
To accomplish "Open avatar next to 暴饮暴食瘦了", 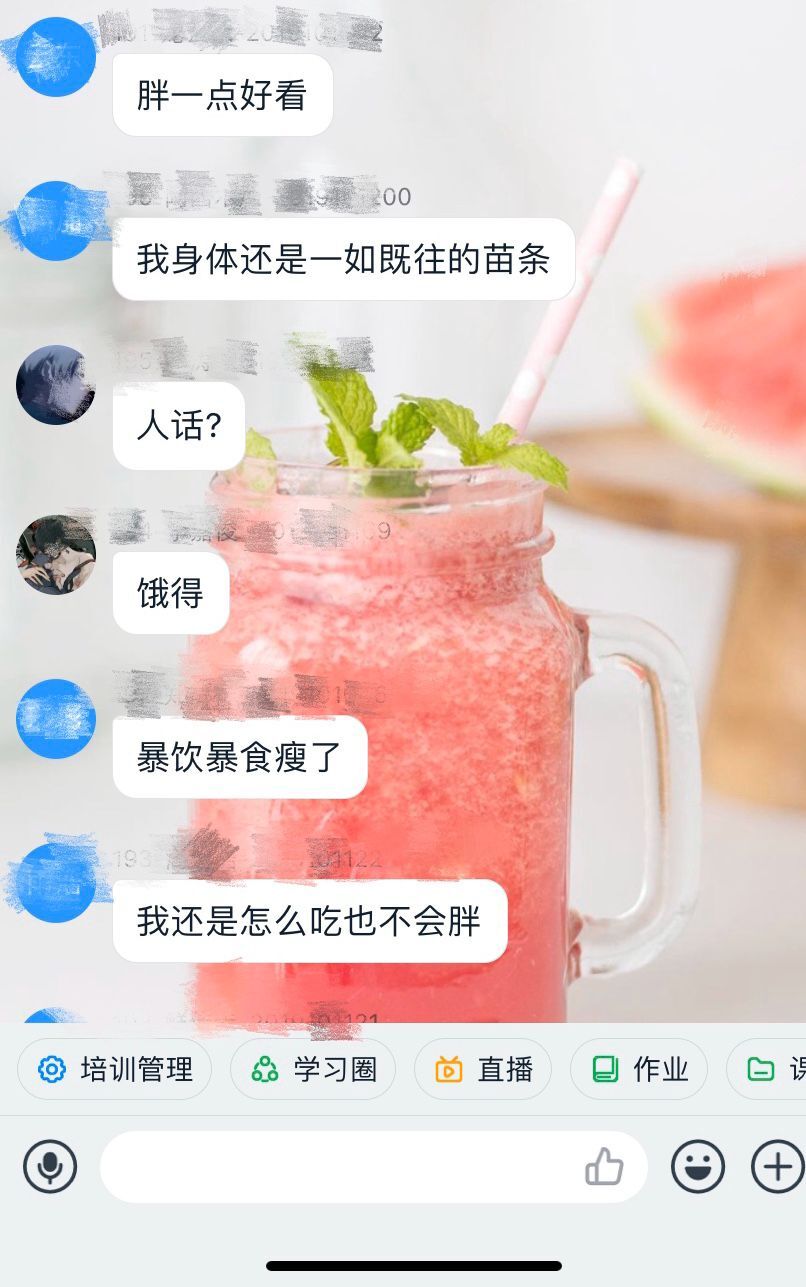I will [56, 719].
